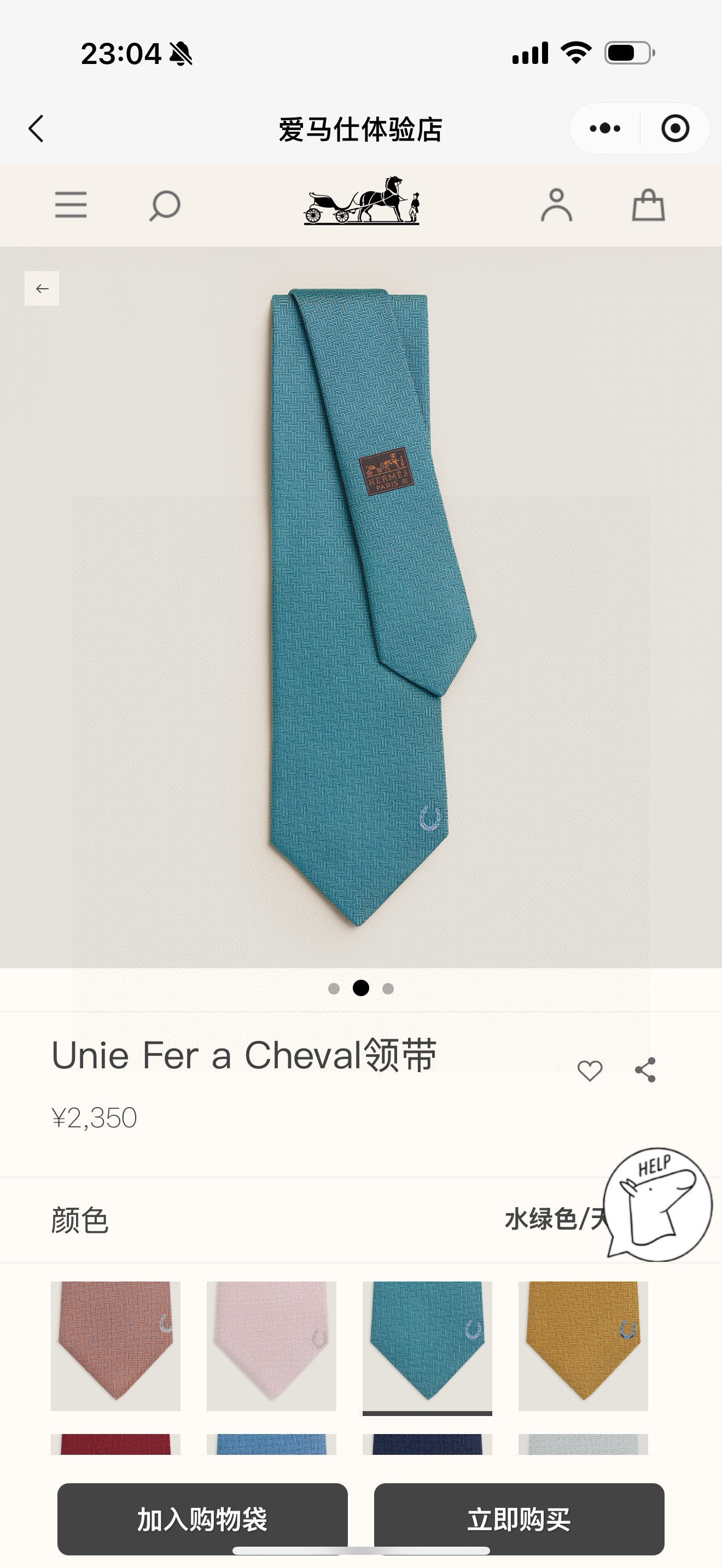The width and height of the screenshot is (722, 1568).
Task: Click the search magnifier icon
Action: pyautogui.click(x=163, y=206)
